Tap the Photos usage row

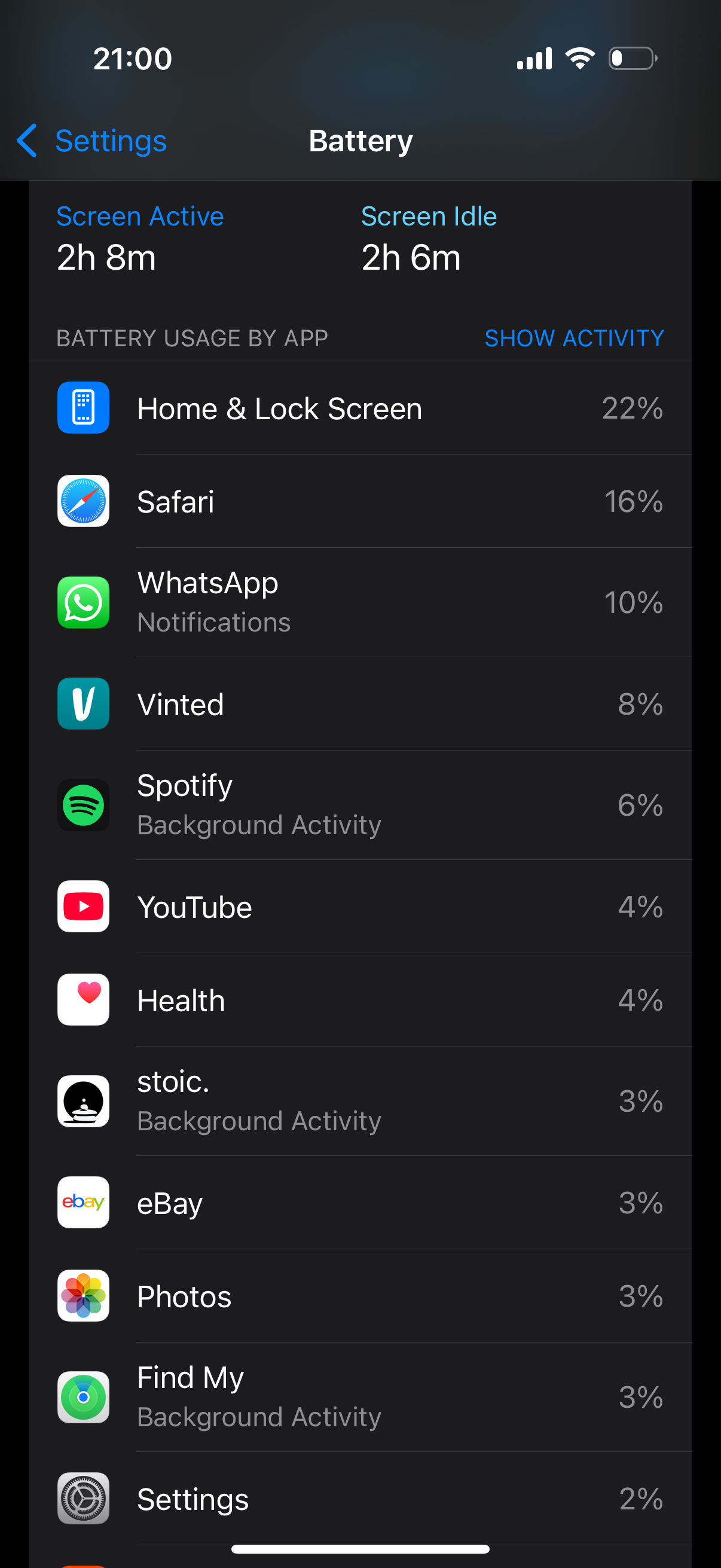[x=360, y=1296]
